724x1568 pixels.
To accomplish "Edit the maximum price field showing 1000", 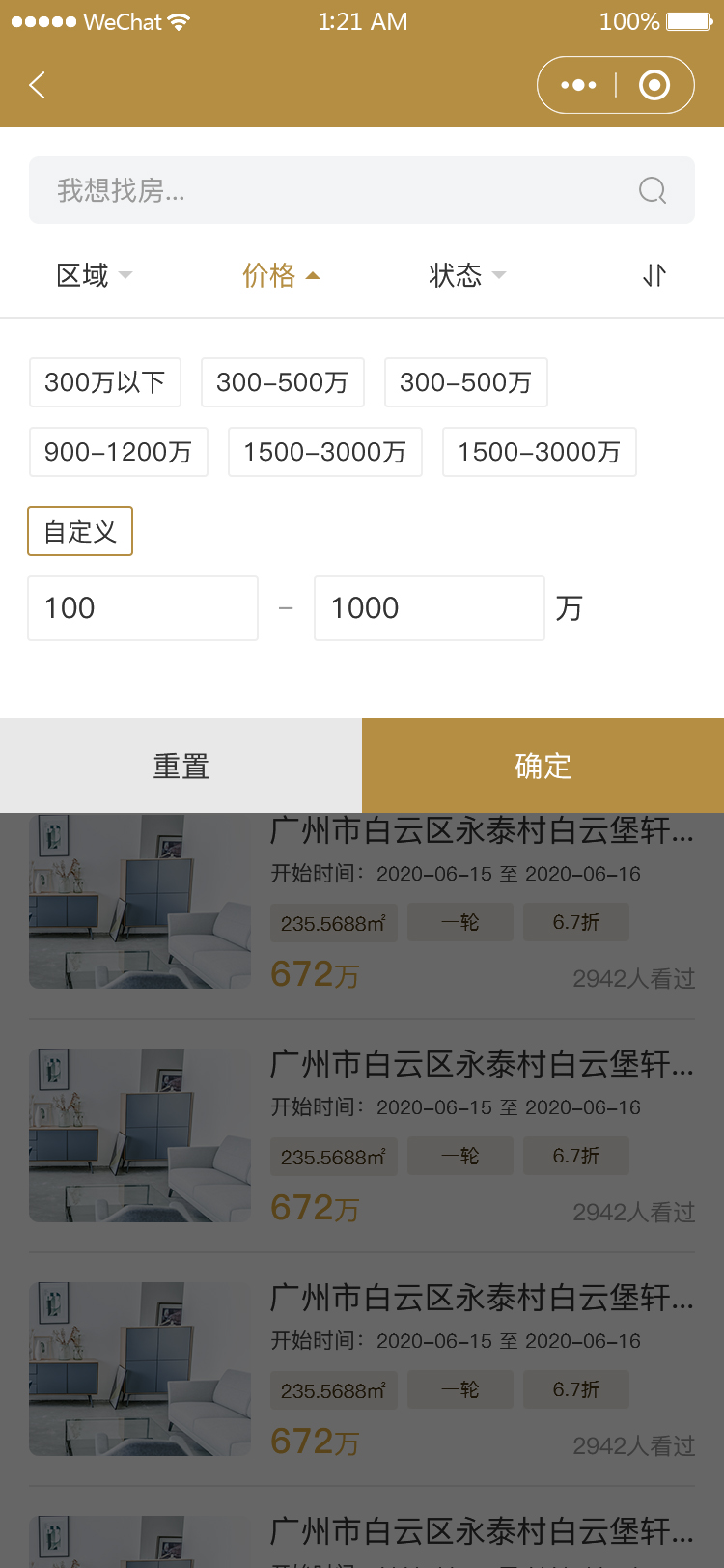I will 429,608.
